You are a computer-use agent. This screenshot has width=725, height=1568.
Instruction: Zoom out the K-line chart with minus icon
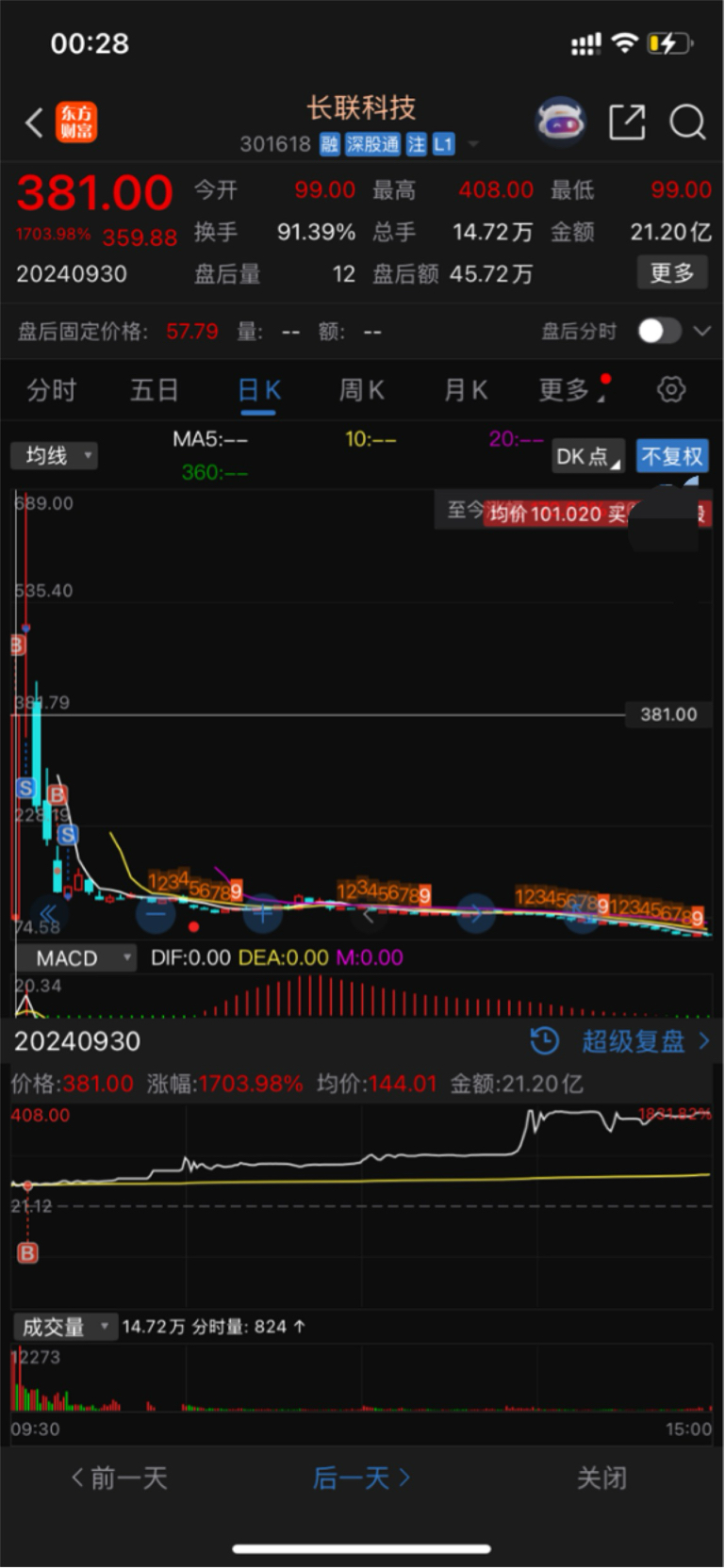tap(155, 913)
